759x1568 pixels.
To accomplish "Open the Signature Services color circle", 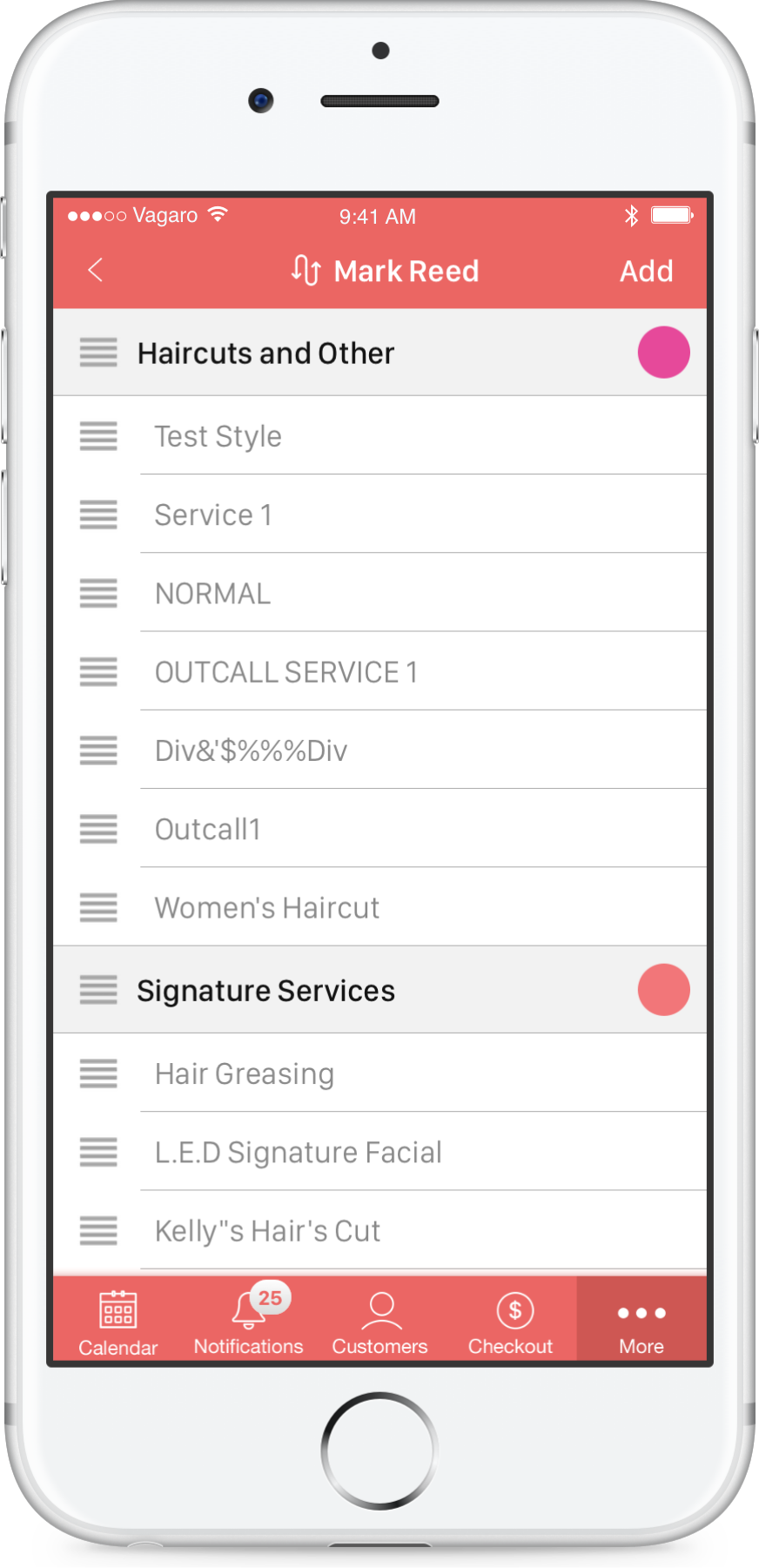I will point(663,990).
